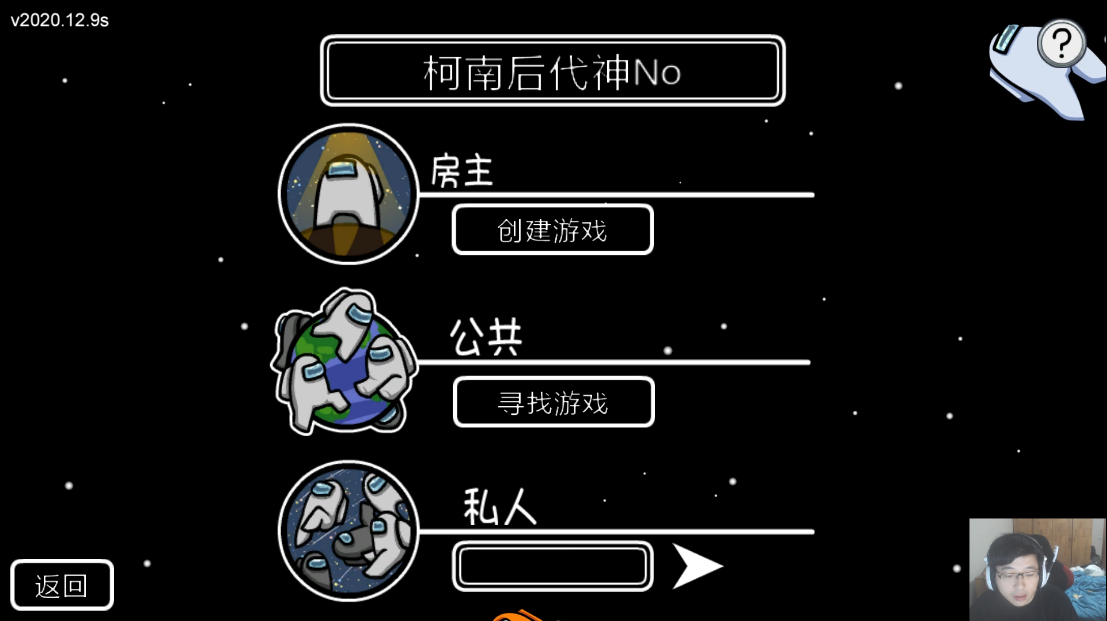The image size is (1107, 621).
Task: Enter a private game code field
Action: click(552, 566)
